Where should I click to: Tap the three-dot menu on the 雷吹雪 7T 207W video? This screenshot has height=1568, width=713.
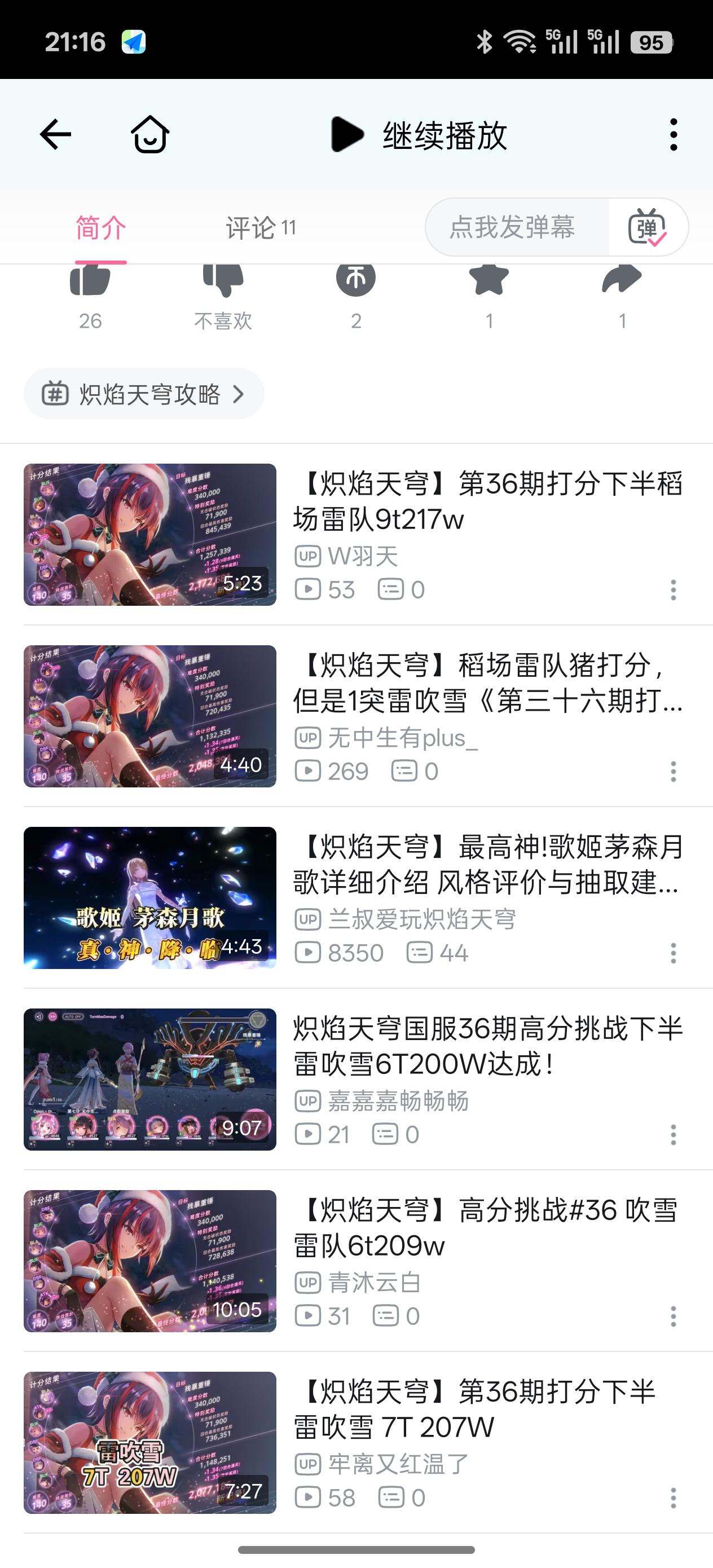672,1497
